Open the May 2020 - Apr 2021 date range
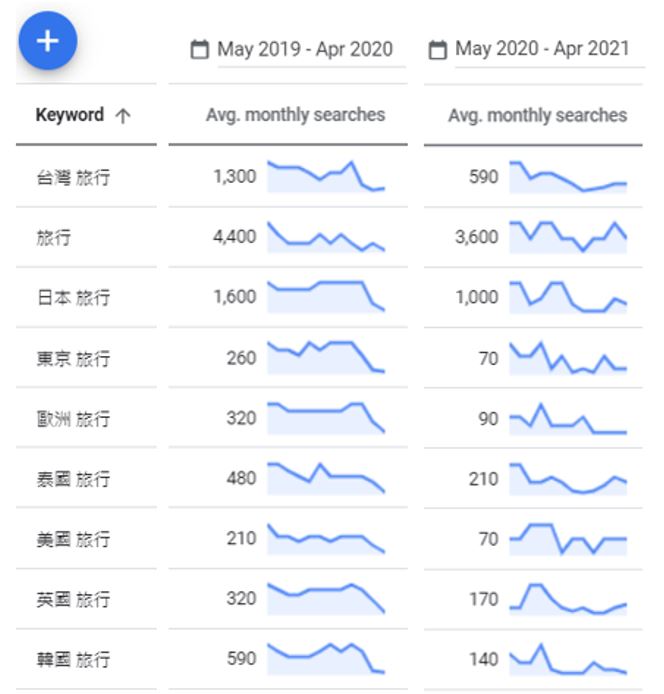The image size is (664, 694). coord(529,49)
